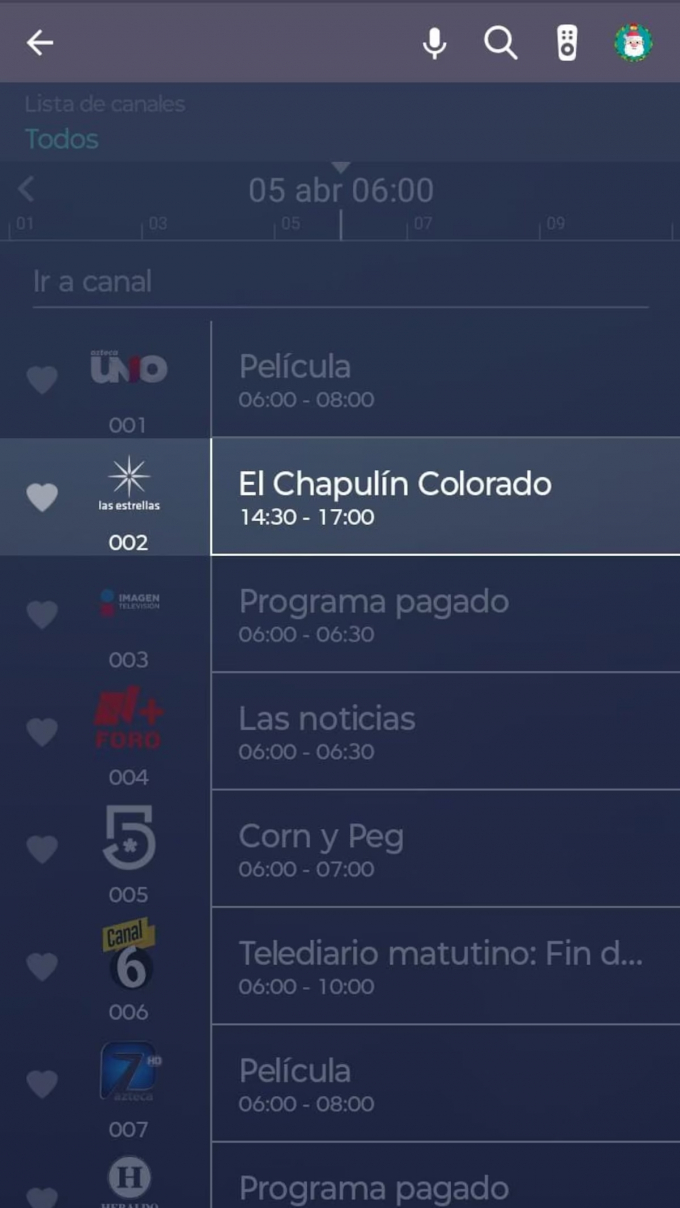This screenshot has height=1208, width=680.
Task: Open the remote control icon
Action: (567, 43)
